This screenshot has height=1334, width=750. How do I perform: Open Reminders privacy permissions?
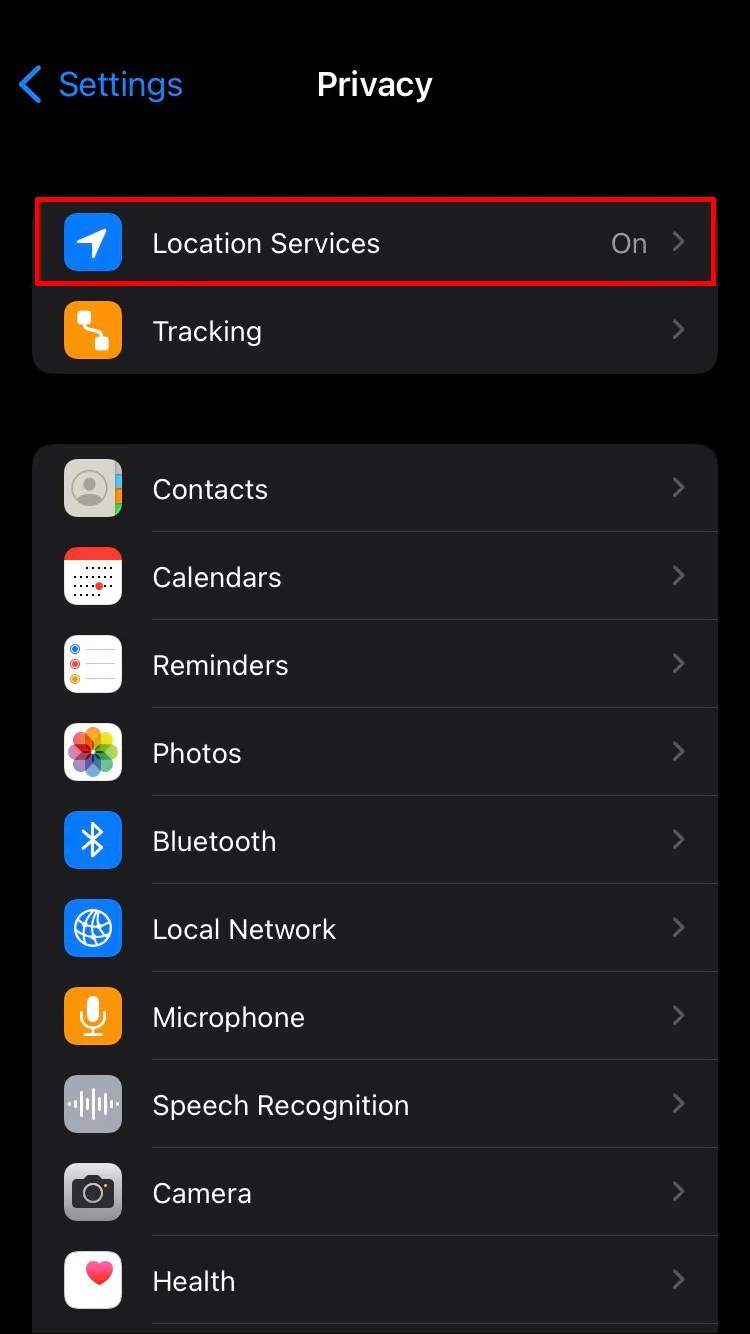pyautogui.click(x=375, y=665)
